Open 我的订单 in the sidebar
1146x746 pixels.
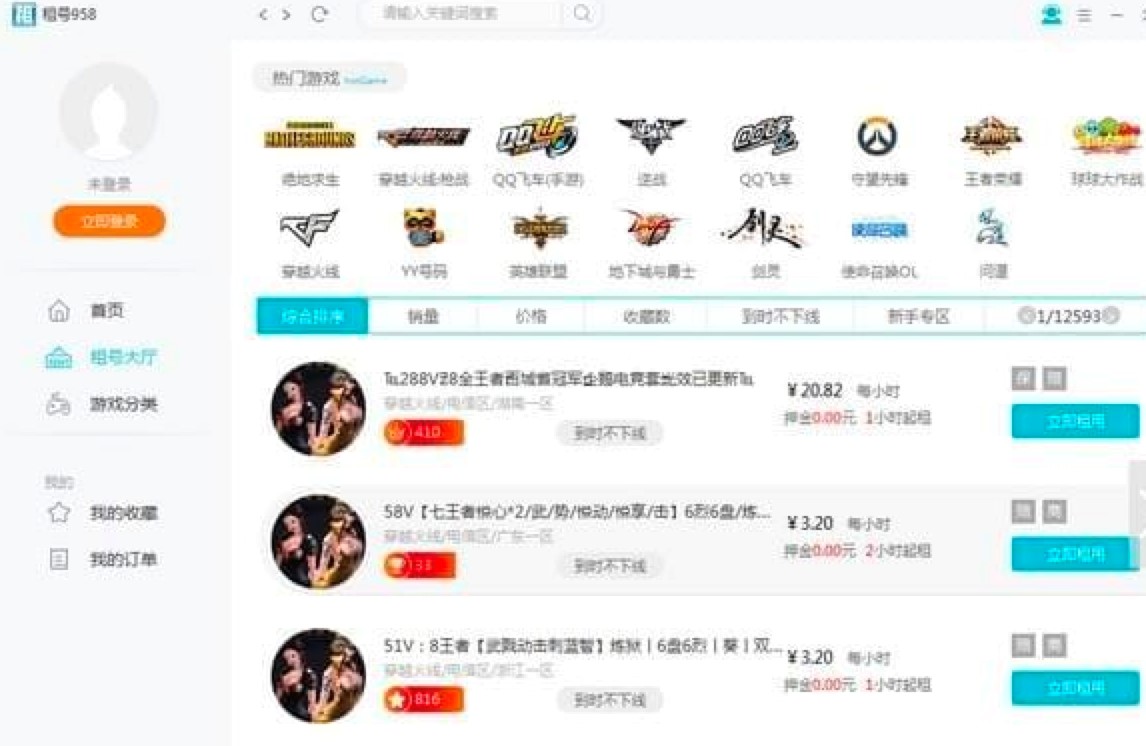point(123,559)
